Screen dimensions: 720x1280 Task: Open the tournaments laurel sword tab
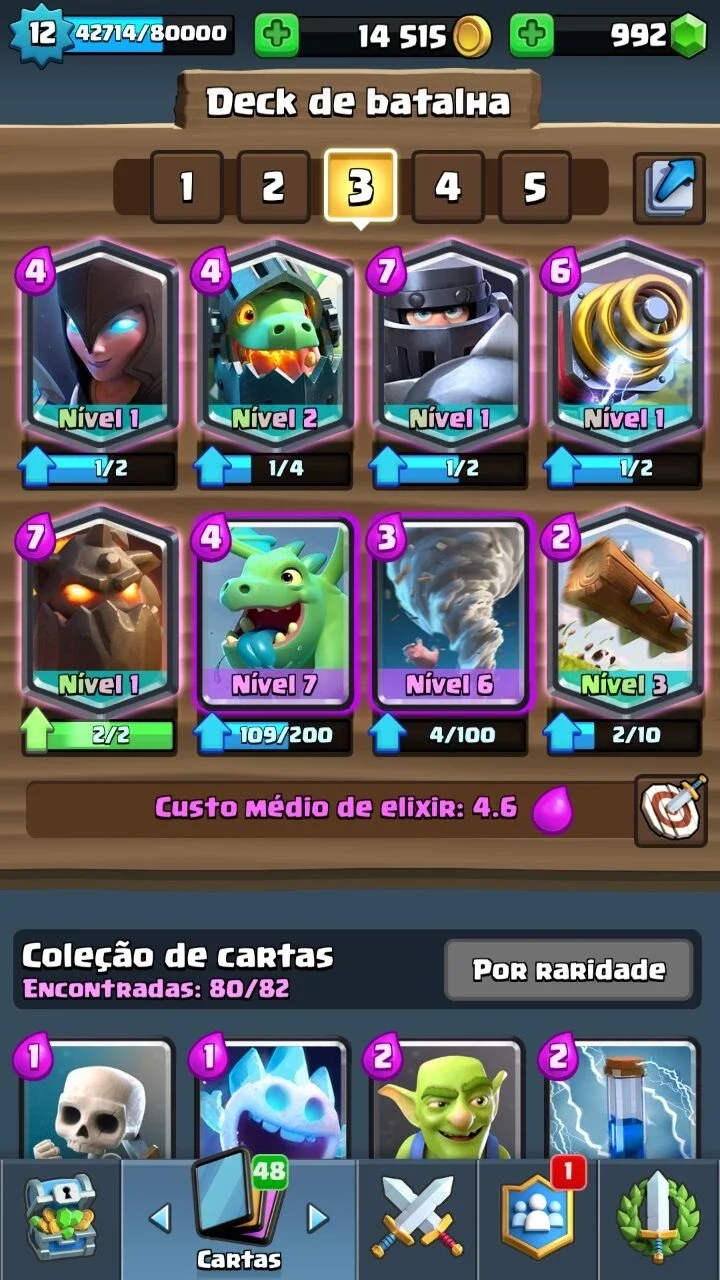pos(658,1217)
